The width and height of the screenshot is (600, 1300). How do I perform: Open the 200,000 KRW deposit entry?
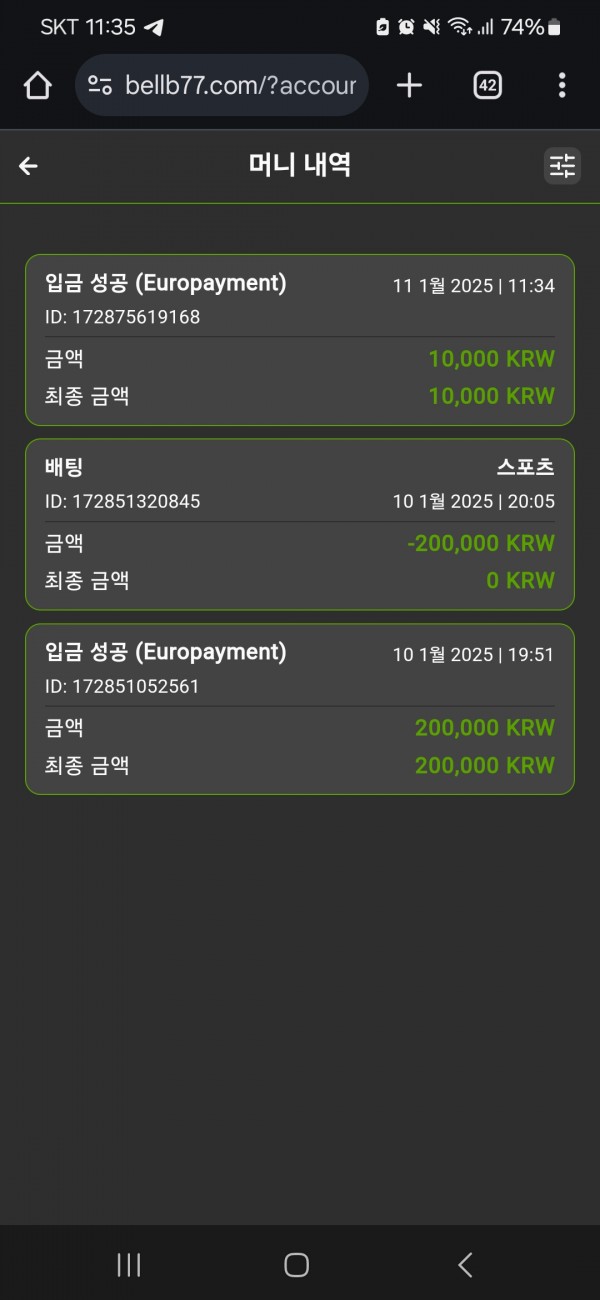(300, 709)
